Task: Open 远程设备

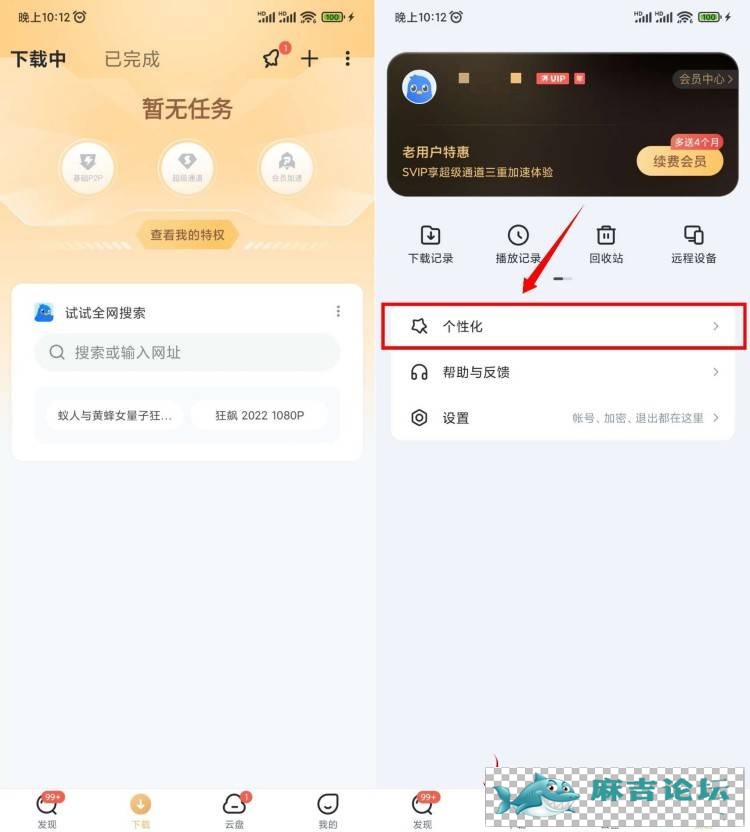Action: [x=693, y=244]
